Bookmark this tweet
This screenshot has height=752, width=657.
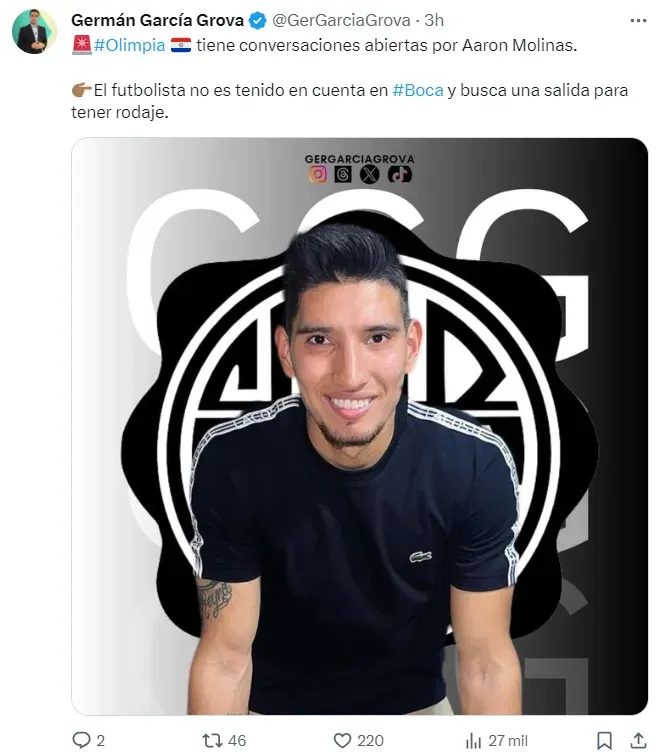(604, 740)
